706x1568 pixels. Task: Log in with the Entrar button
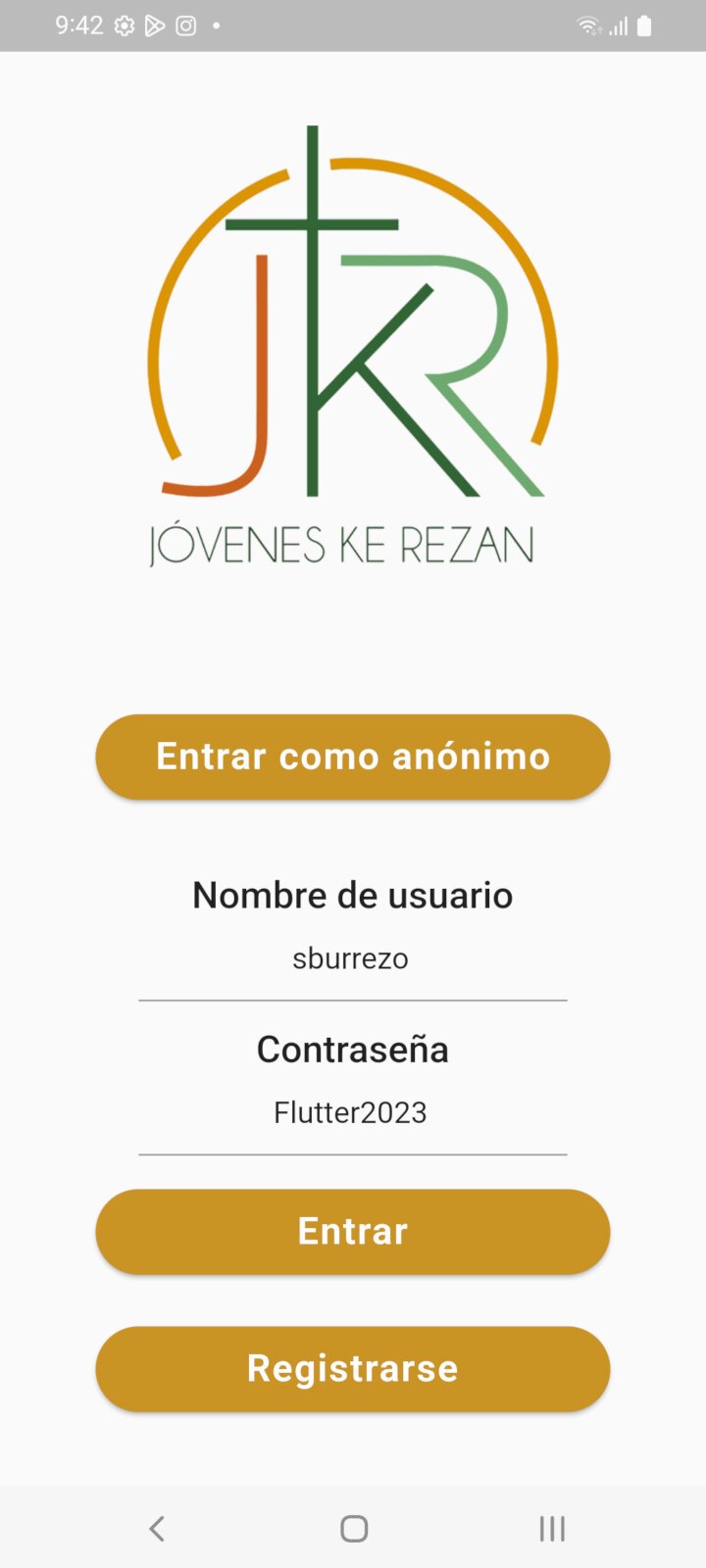click(353, 1232)
